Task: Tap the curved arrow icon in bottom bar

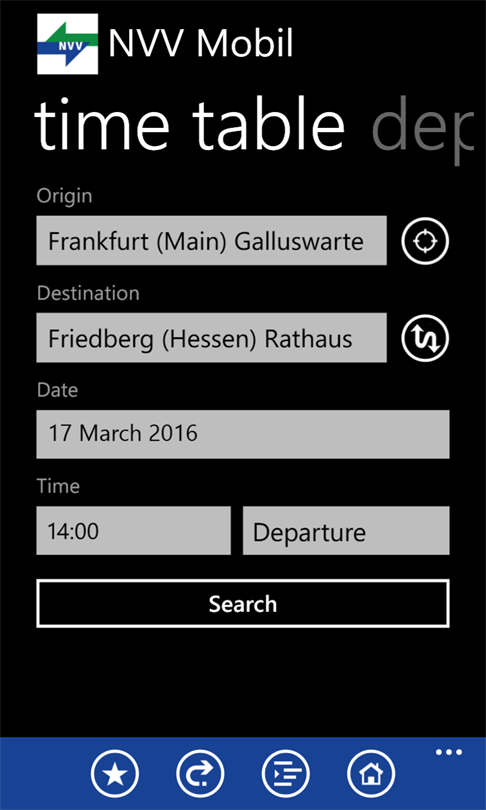Action: [x=200, y=774]
